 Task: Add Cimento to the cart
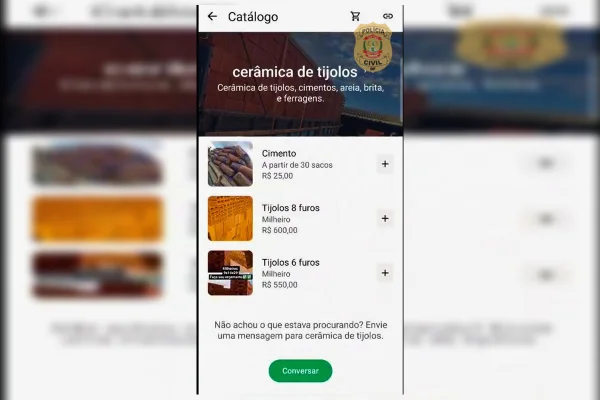coord(385,164)
